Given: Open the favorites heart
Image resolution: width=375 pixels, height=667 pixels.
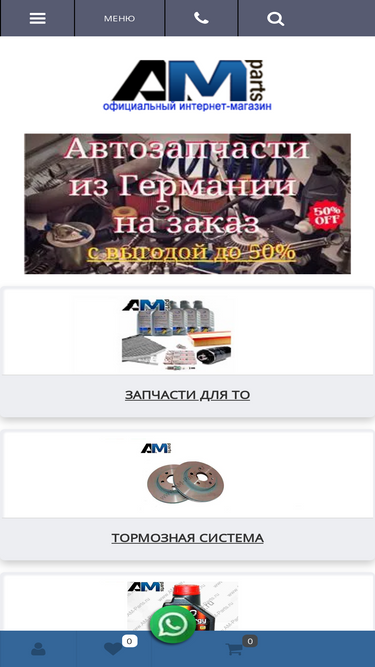Looking at the screenshot, I should point(113,649).
